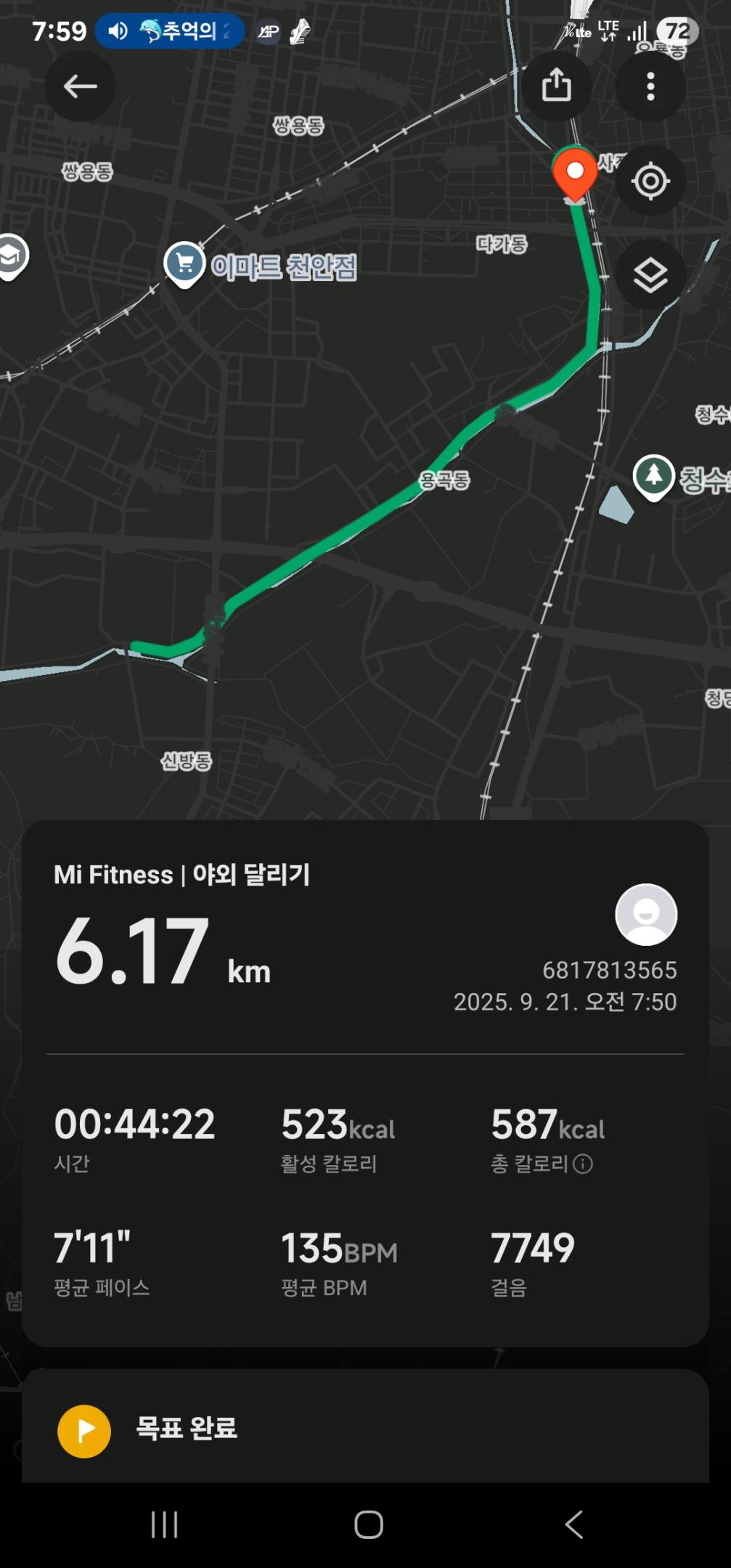The width and height of the screenshot is (731, 1568).
Task: Open the three-dot overflow menu
Action: pyautogui.click(x=650, y=86)
